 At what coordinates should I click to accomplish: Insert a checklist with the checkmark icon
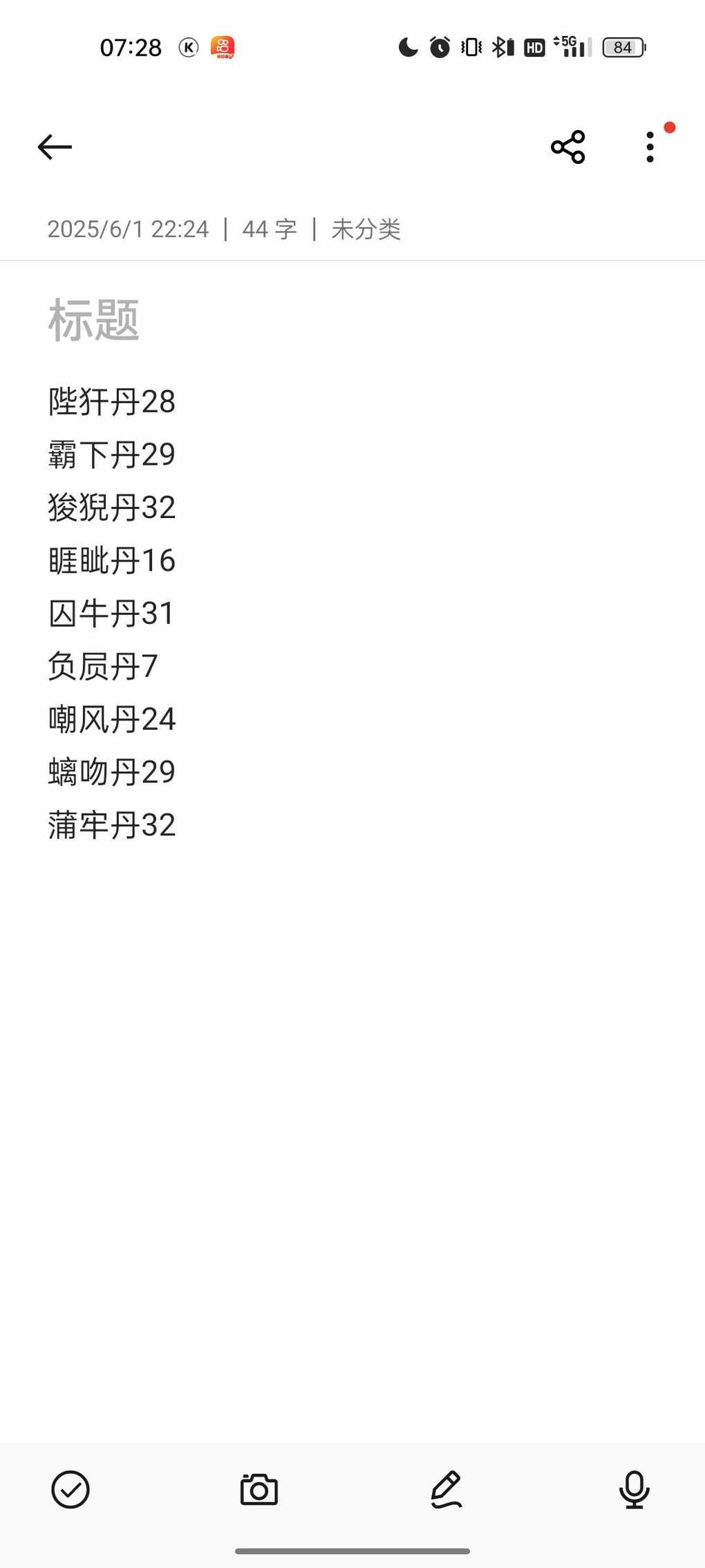coord(70,1489)
